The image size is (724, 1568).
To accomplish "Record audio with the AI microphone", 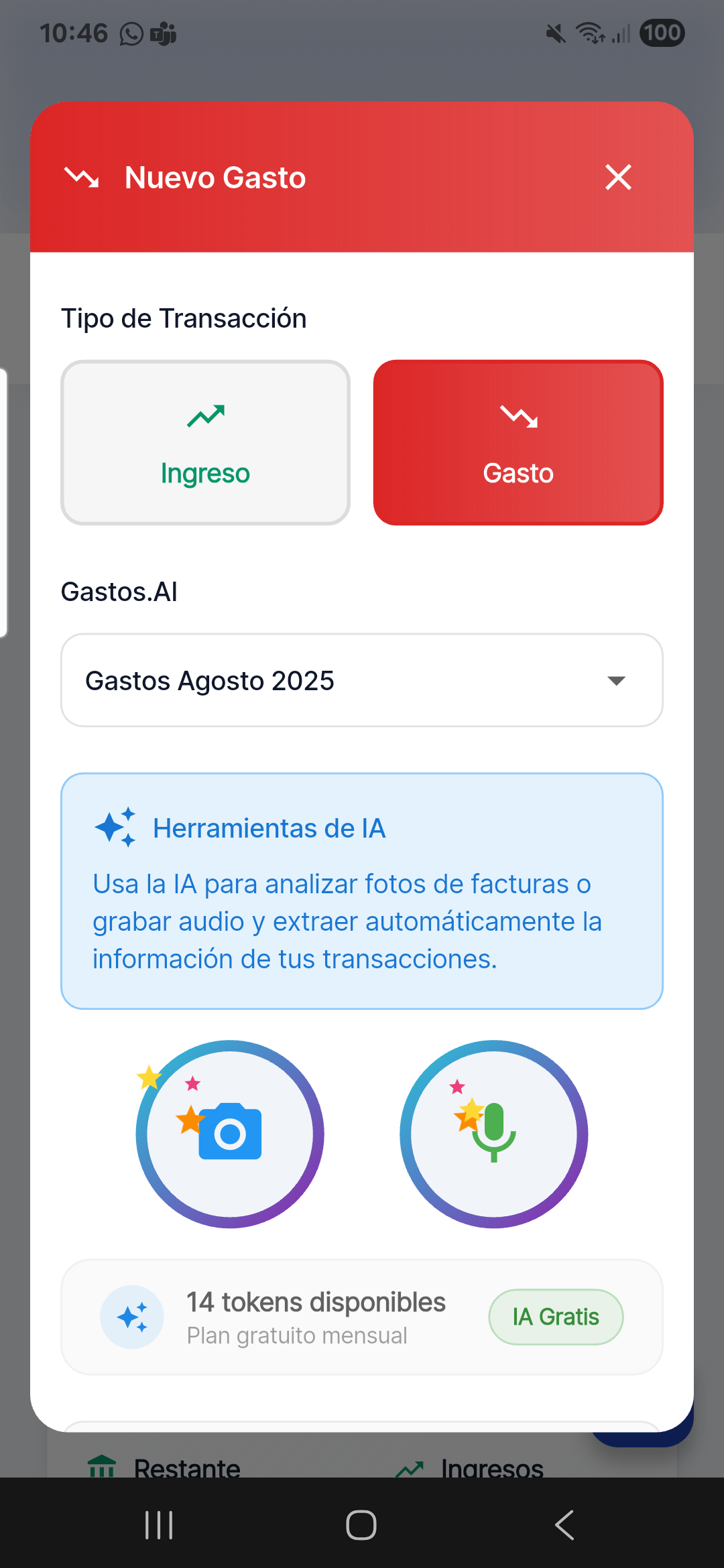I will 494,1134.
